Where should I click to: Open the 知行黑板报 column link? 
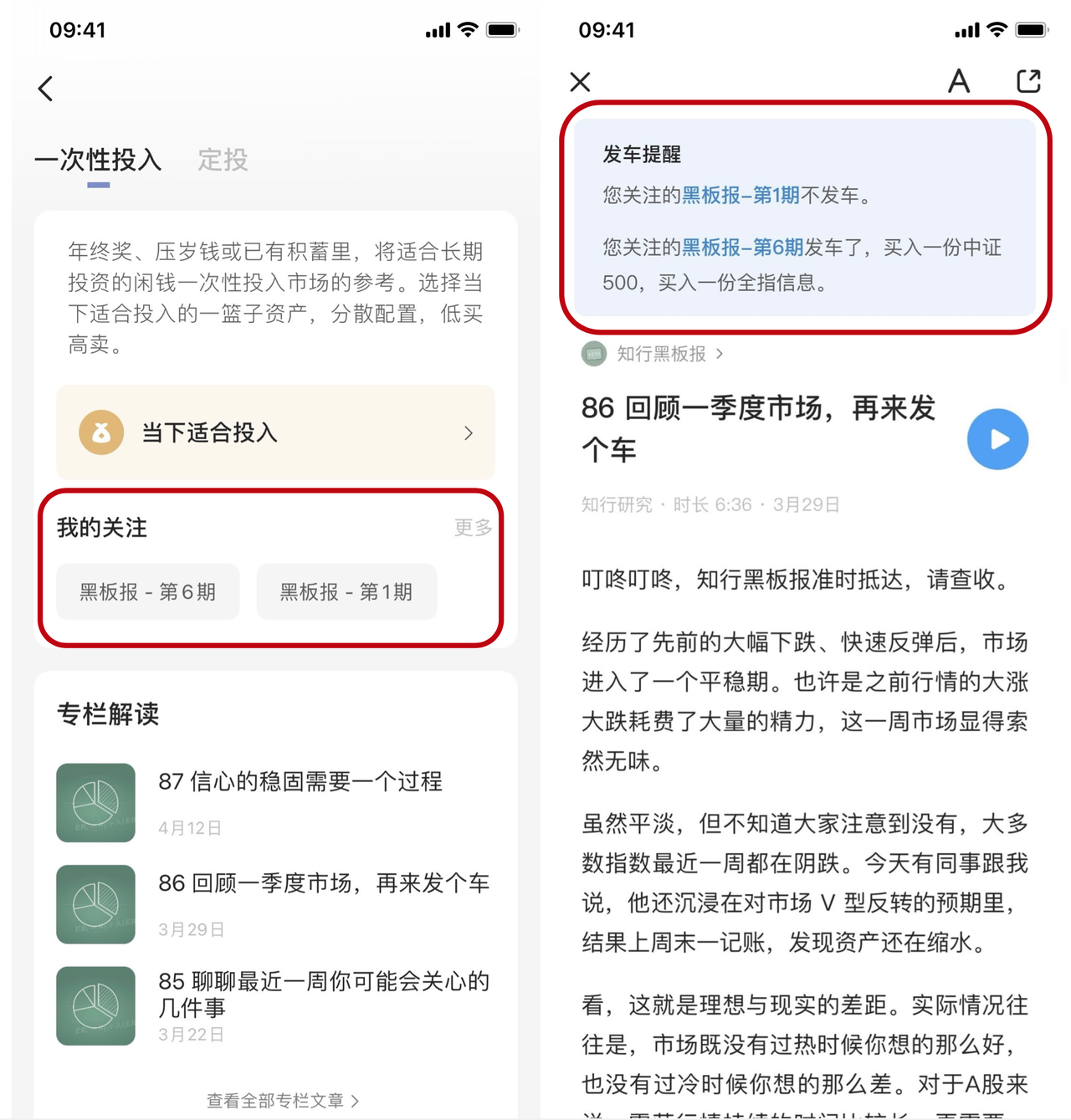(661, 354)
